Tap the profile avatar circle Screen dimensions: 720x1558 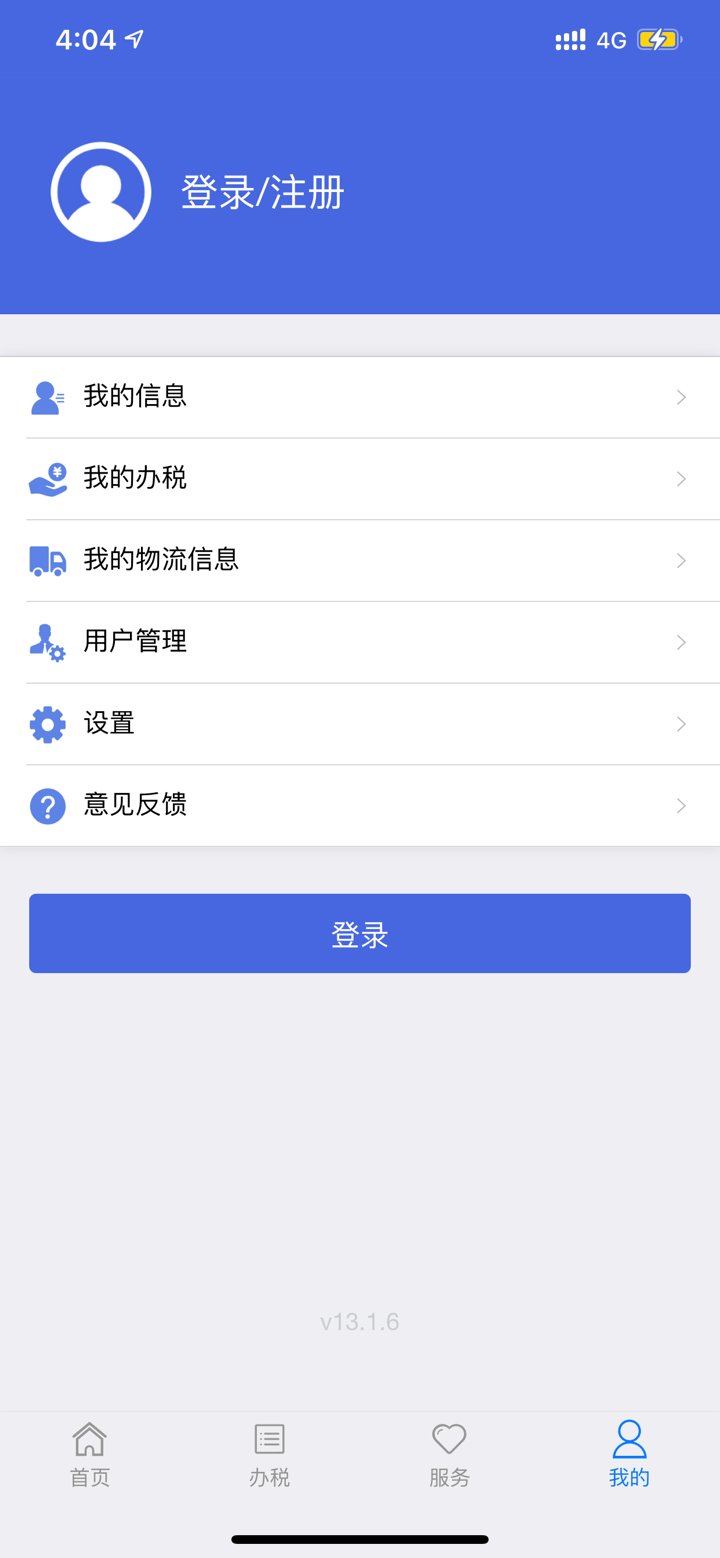point(100,190)
